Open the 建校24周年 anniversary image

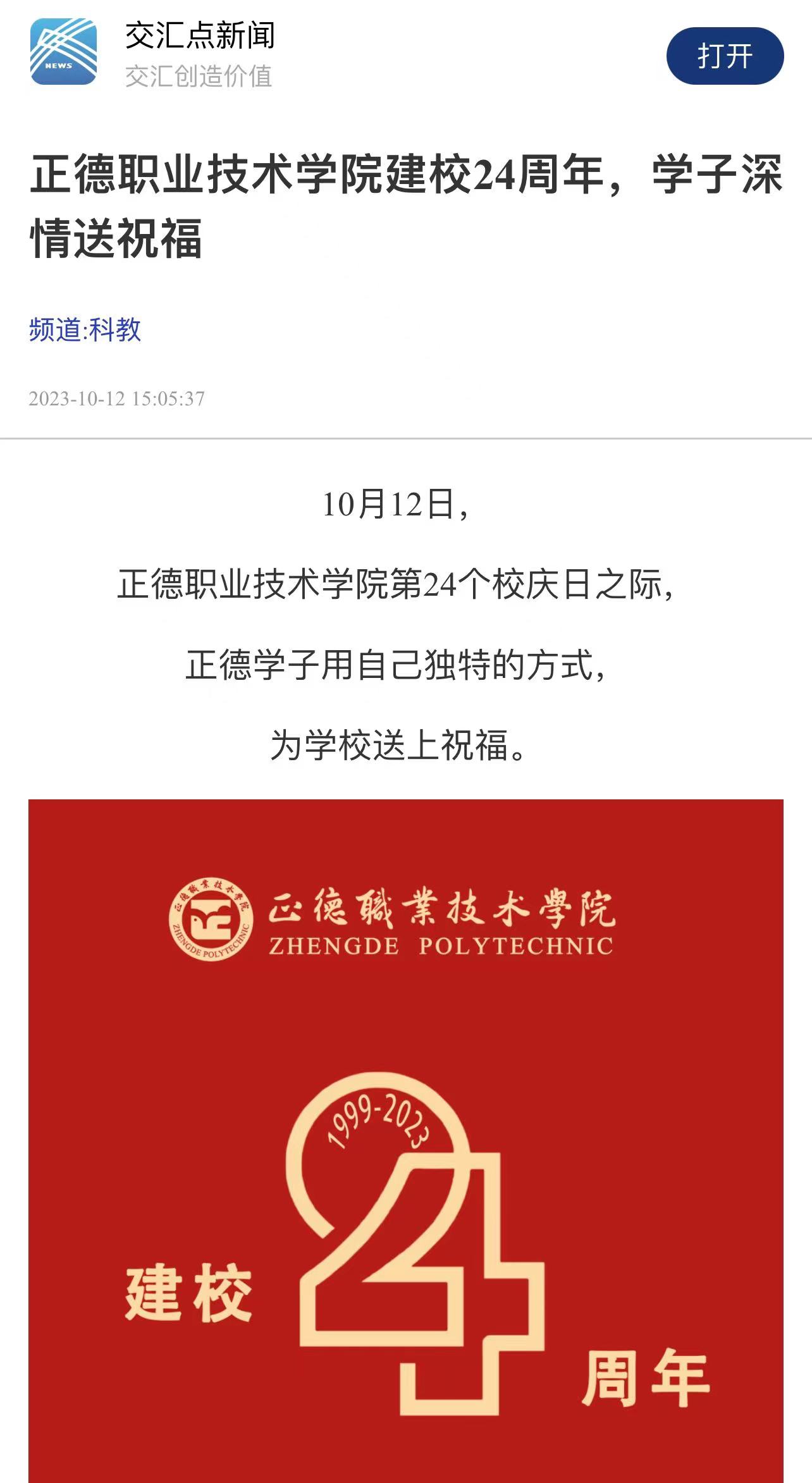click(405, 1138)
